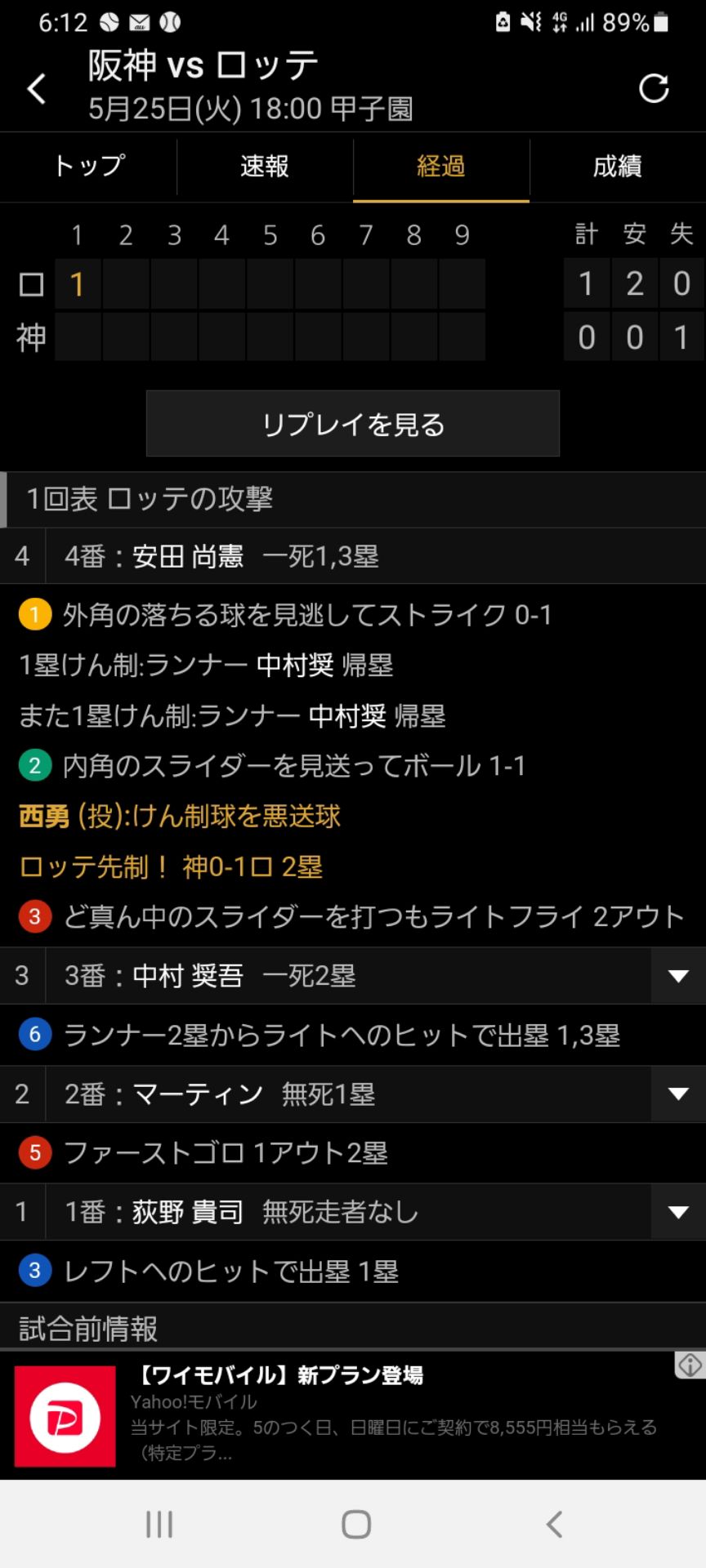Tap the system home button

pyautogui.click(x=356, y=1524)
